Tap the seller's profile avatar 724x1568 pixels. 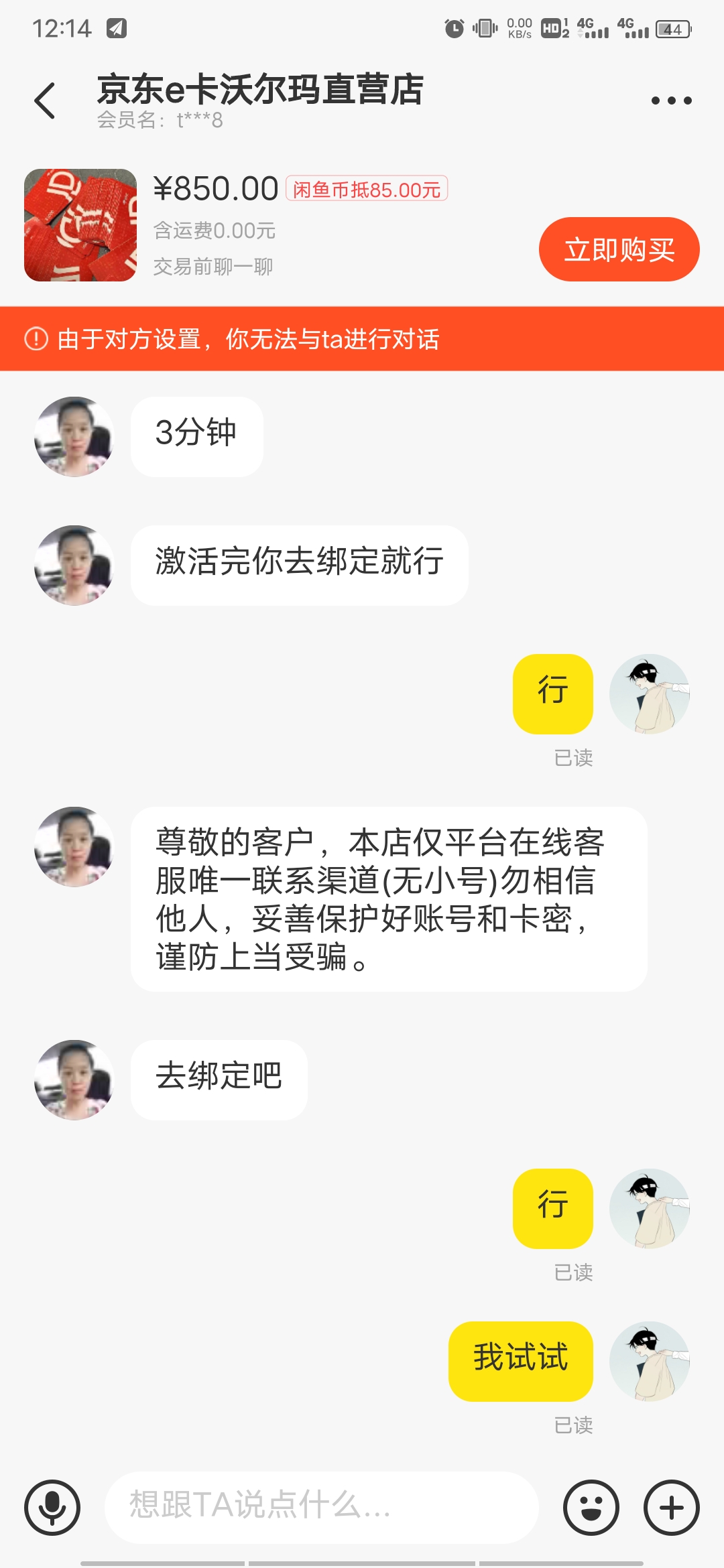[x=74, y=436]
